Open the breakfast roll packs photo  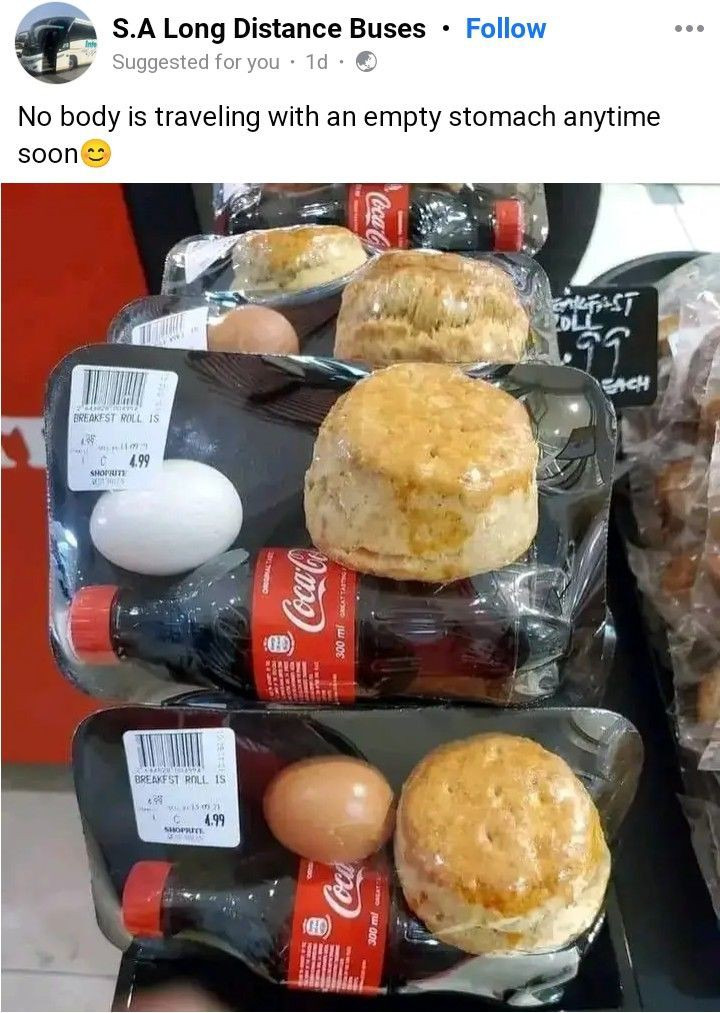pos(360,598)
